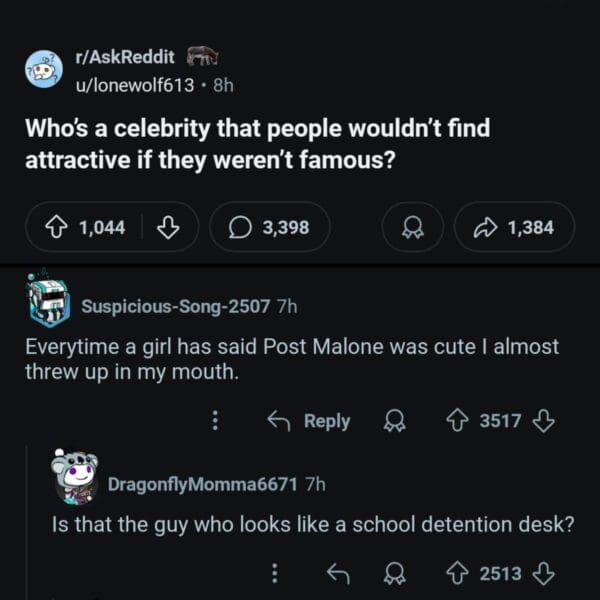This screenshot has width=600, height=600.
Task: Reply to DragonflyMomma6671's detention desk comment
Action: pyautogui.click(x=339, y=573)
